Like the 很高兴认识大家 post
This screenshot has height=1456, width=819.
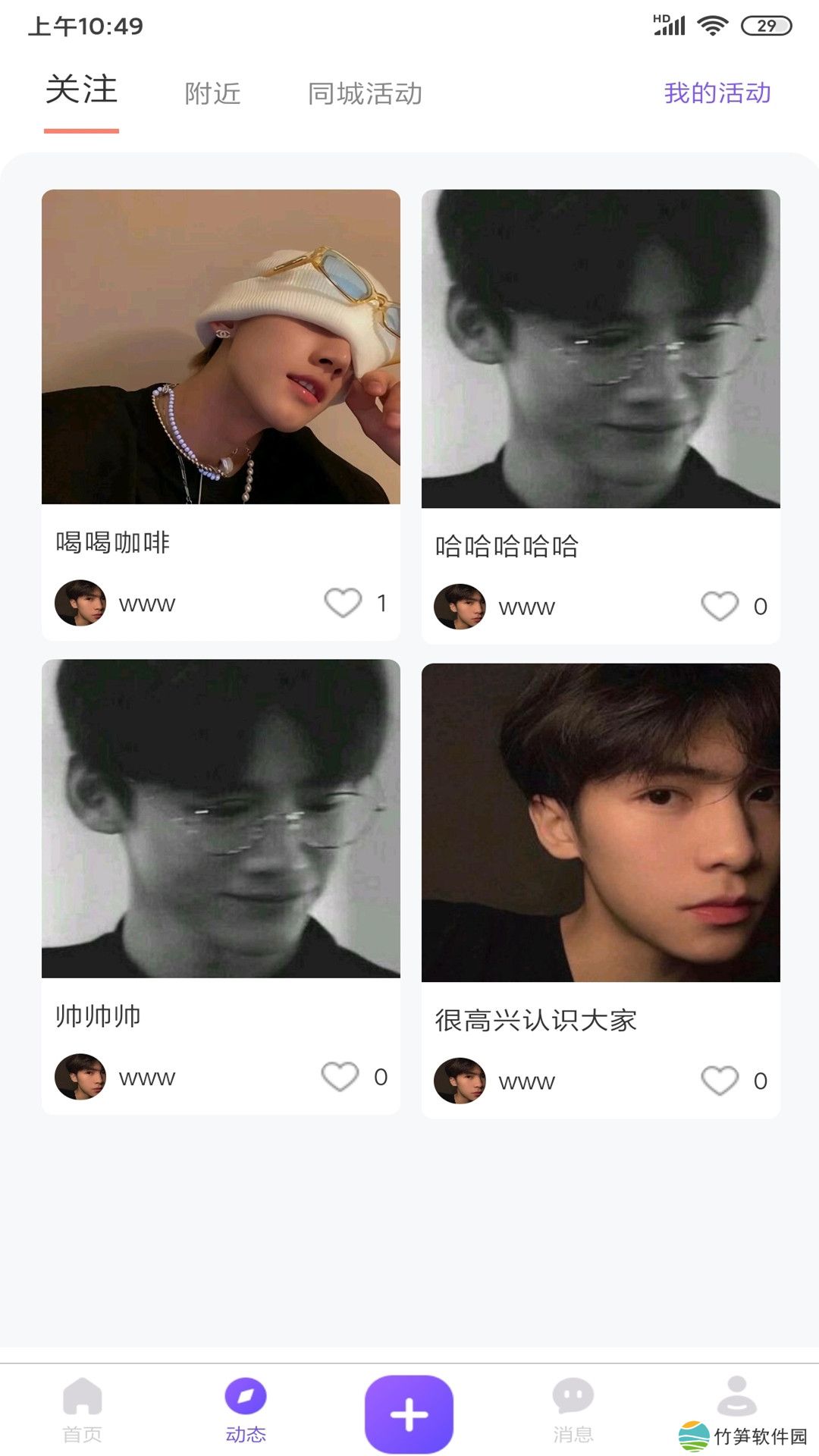click(x=719, y=1081)
